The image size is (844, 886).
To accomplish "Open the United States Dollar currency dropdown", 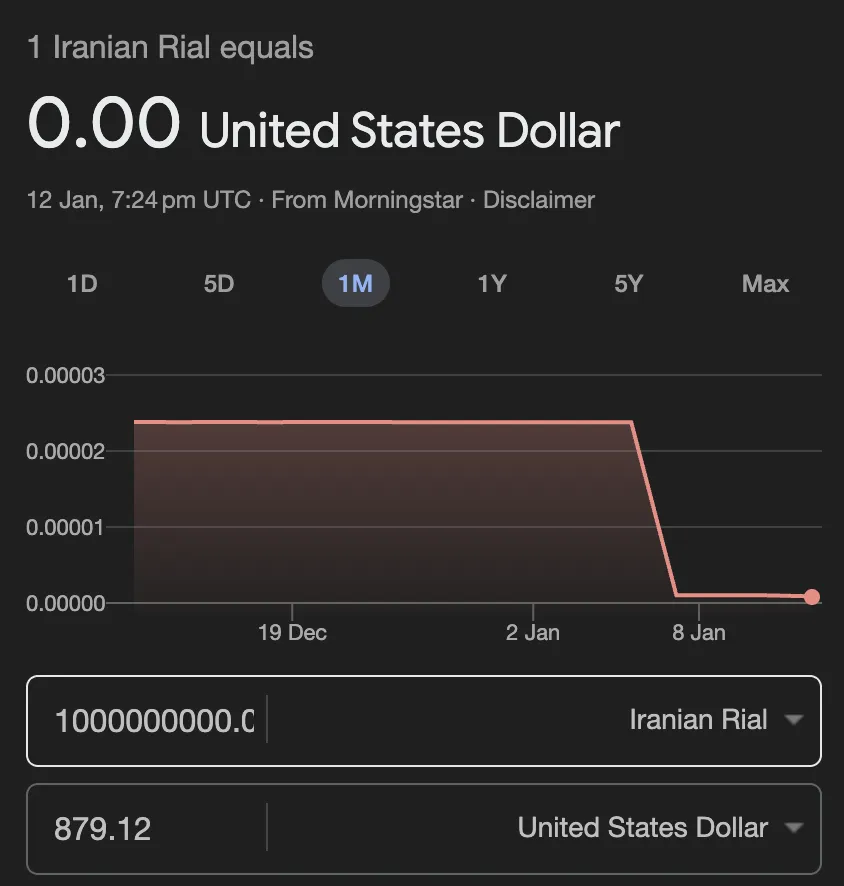I will pos(660,828).
